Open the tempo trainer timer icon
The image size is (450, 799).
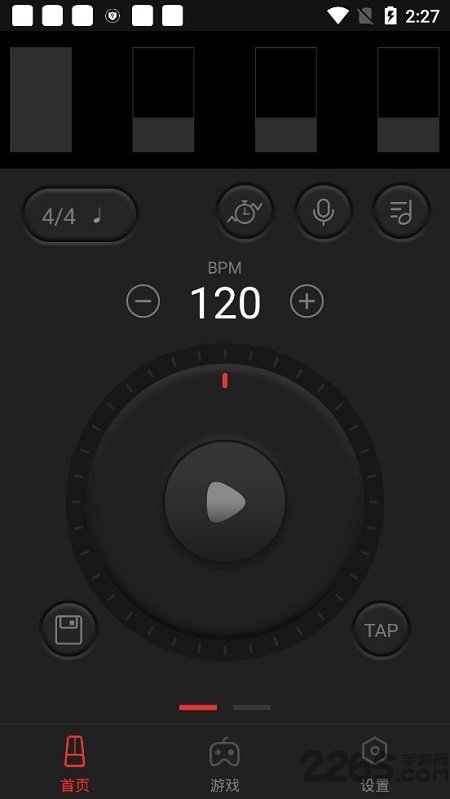tap(246, 211)
